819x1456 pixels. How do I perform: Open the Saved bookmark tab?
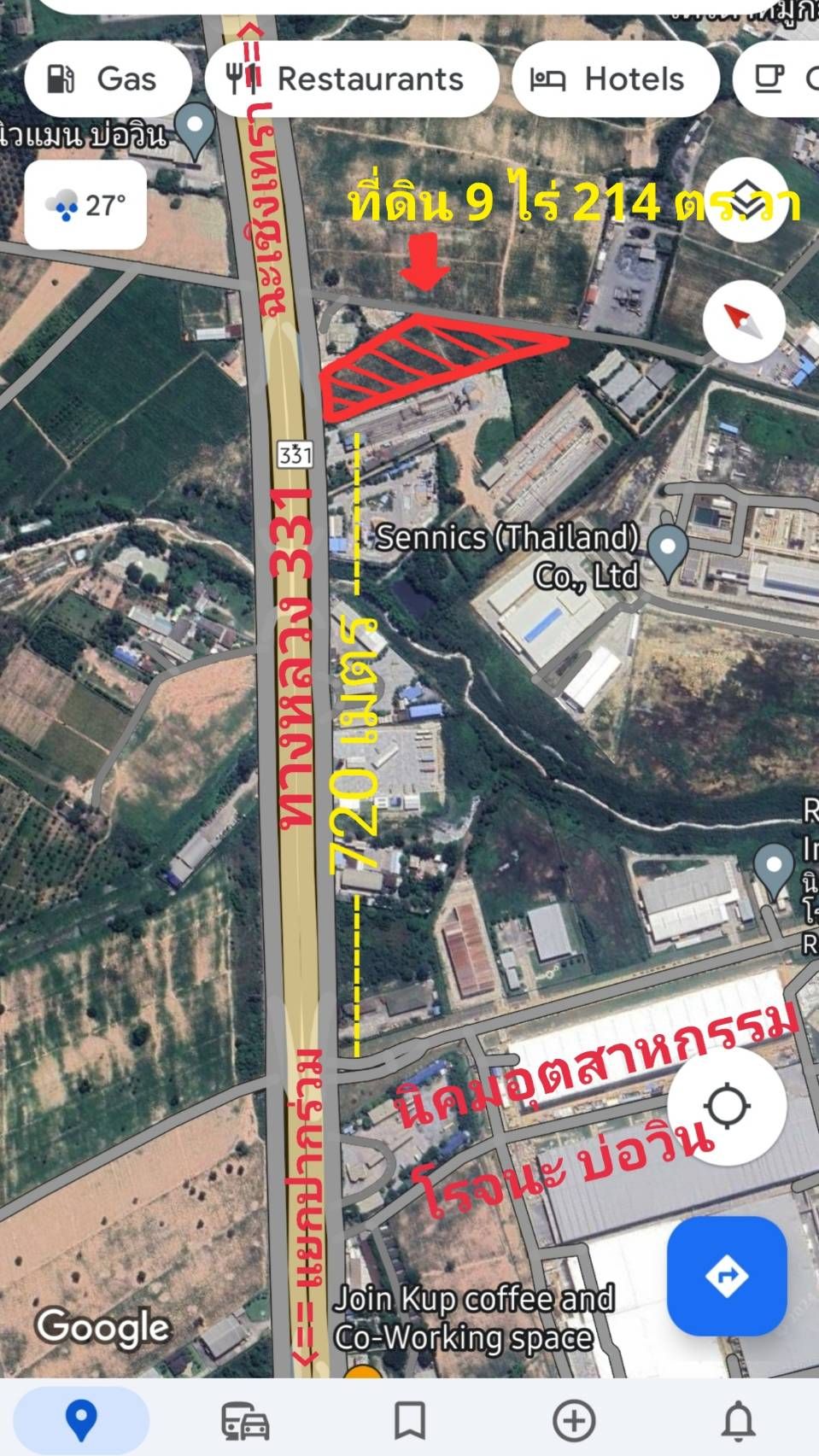(410, 1421)
